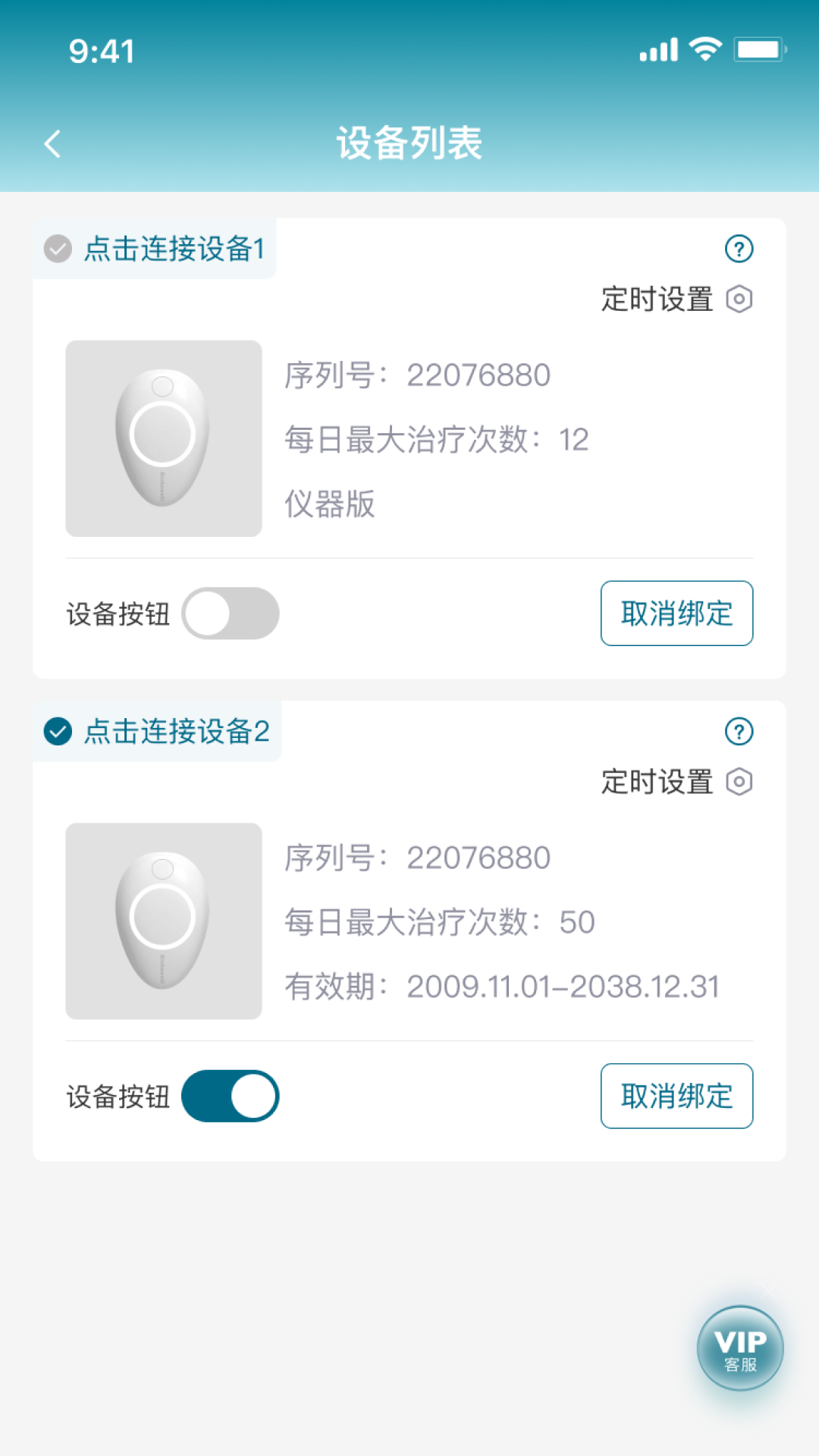The image size is (819, 1456).
Task: Click the 定时设置 gear icon for device 1
Action: tap(739, 300)
